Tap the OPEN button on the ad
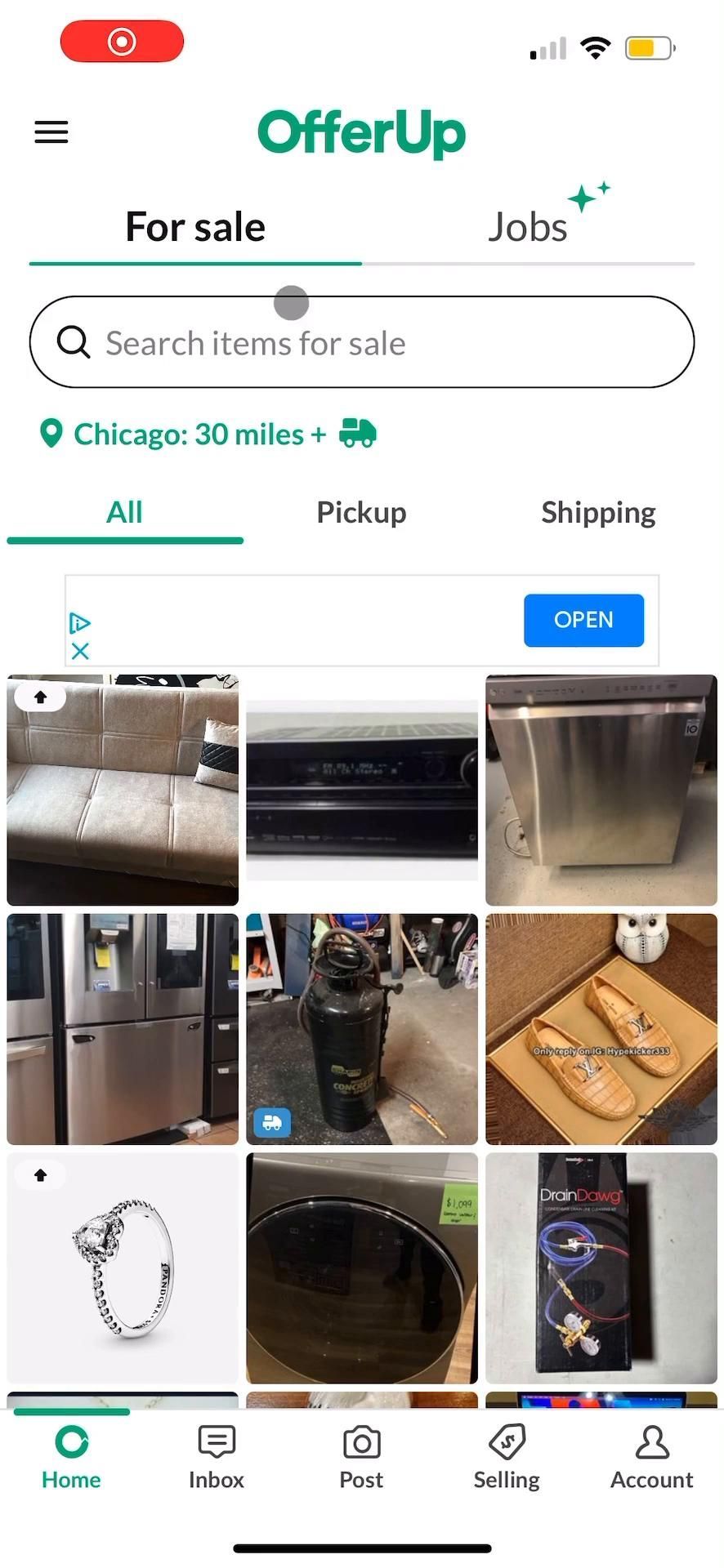The width and height of the screenshot is (724, 1568). click(x=583, y=621)
